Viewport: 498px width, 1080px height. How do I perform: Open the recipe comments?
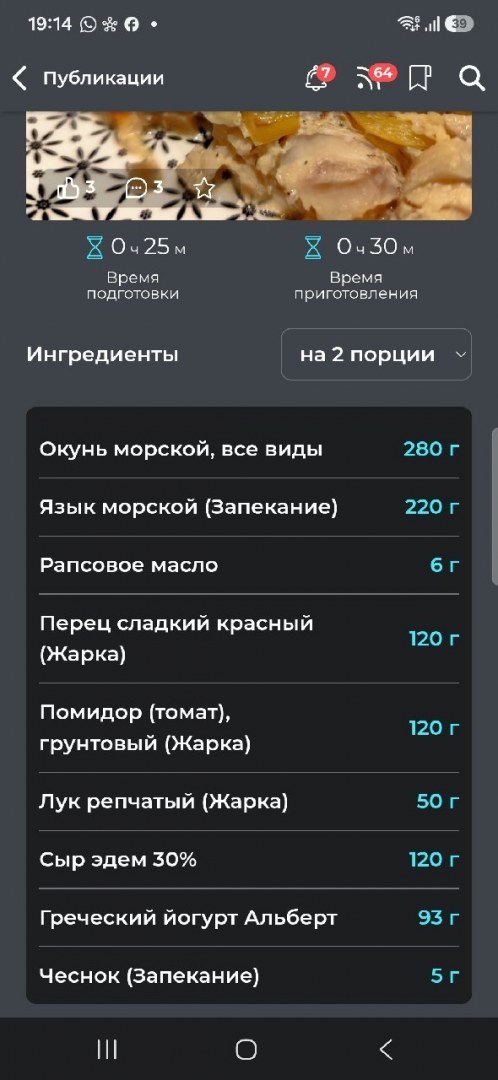click(x=144, y=188)
